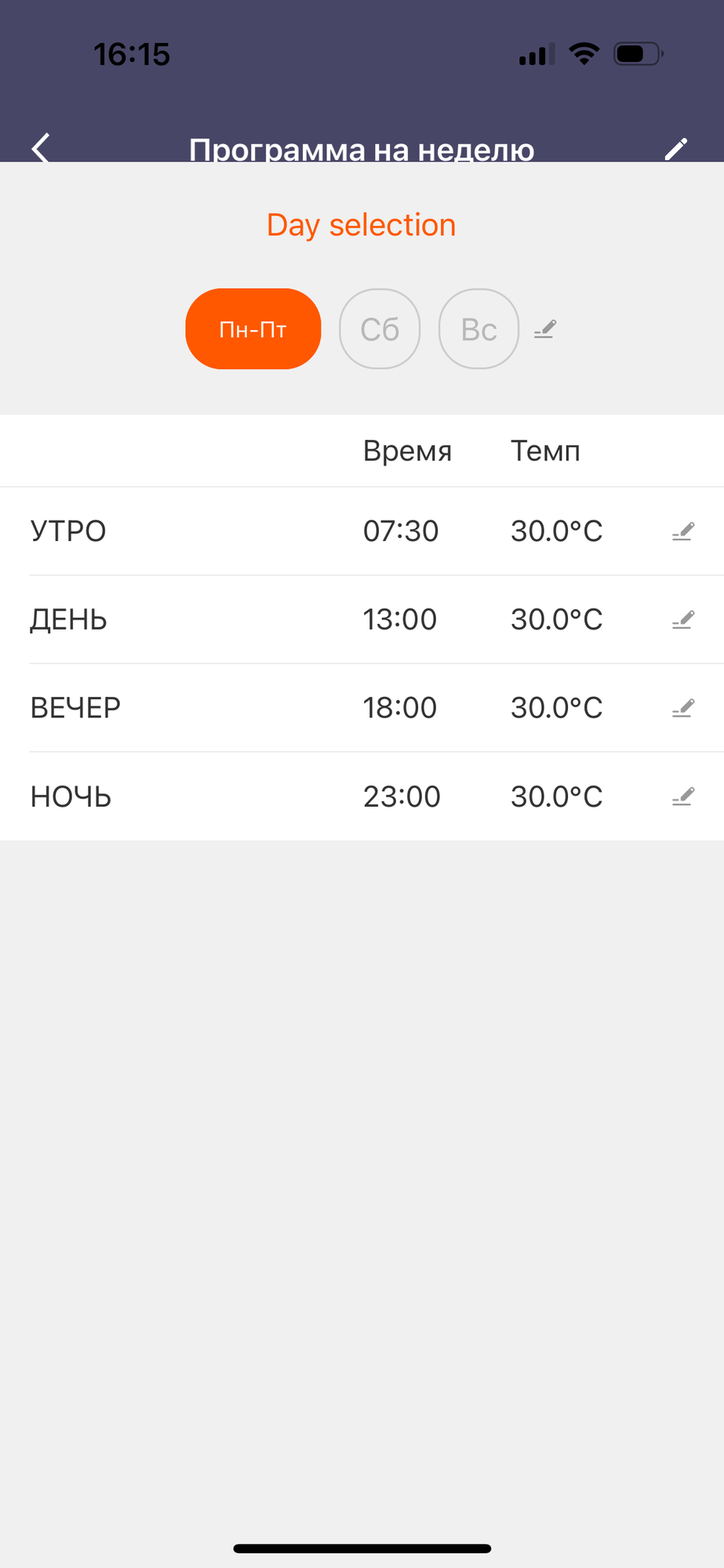Tap the pencil icon in the header
The image size is (724, 1568).
tap(676, 149)
